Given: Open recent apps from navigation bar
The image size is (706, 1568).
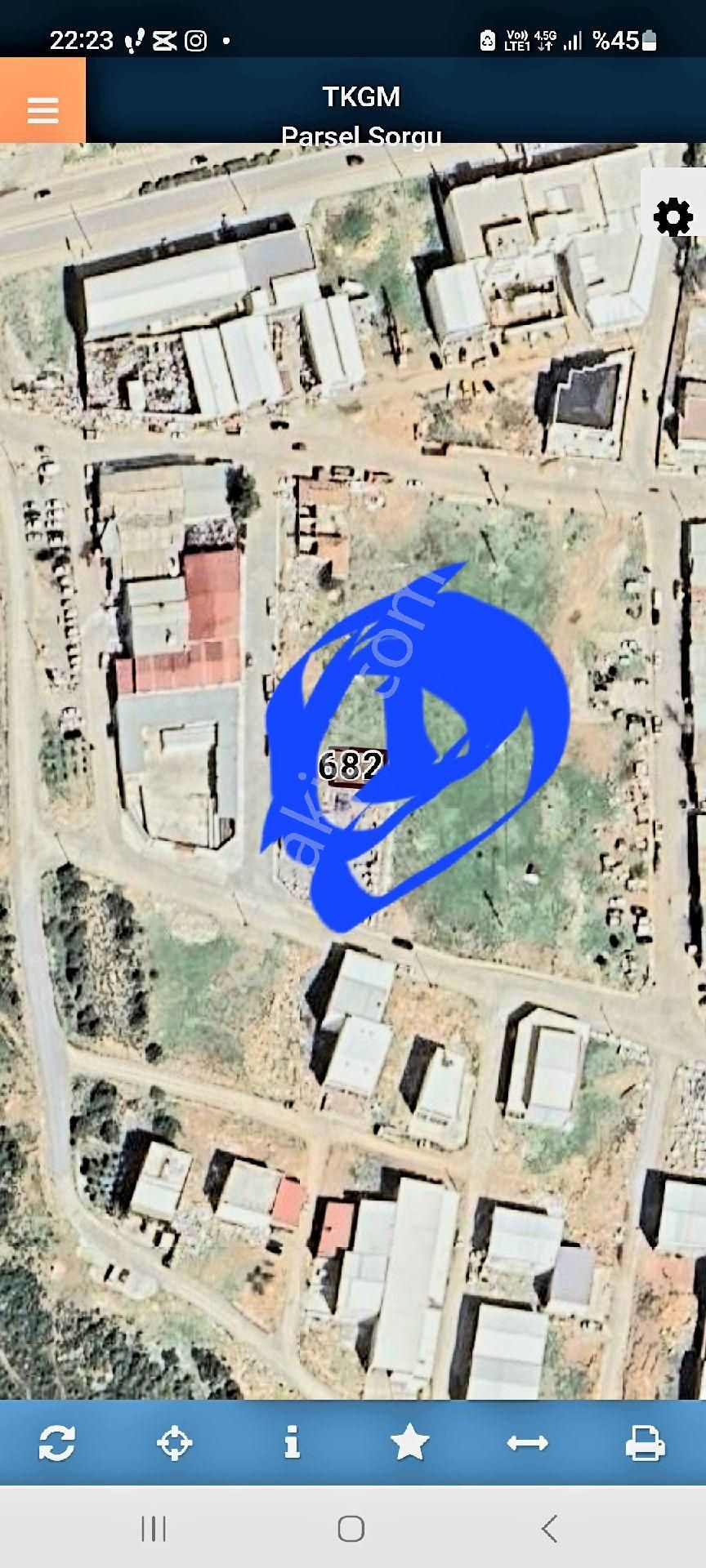Looking at the screenshot, I should click(154, 1528).
